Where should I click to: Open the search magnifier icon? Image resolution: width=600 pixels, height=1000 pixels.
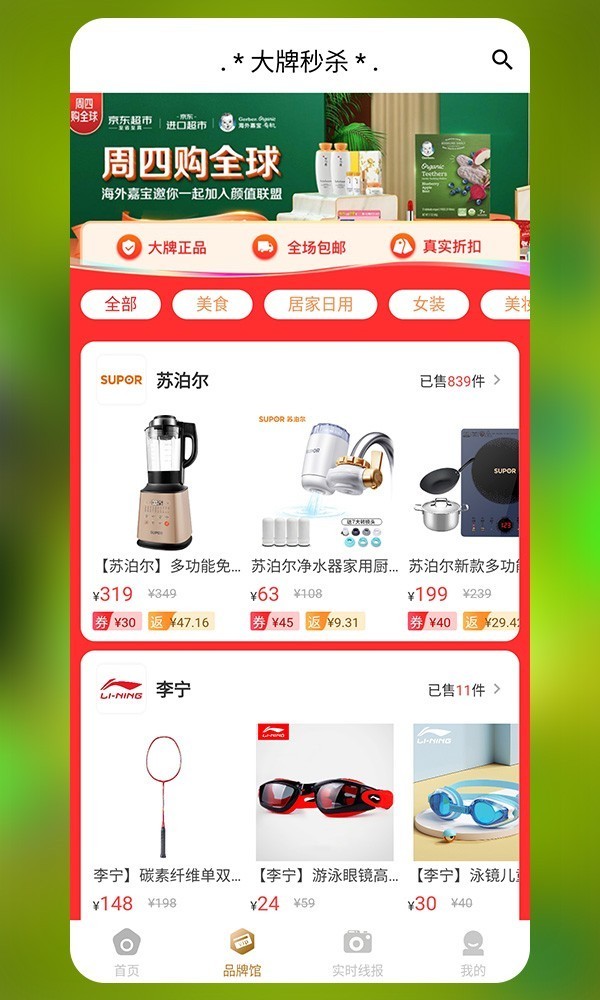click(502, 60)
